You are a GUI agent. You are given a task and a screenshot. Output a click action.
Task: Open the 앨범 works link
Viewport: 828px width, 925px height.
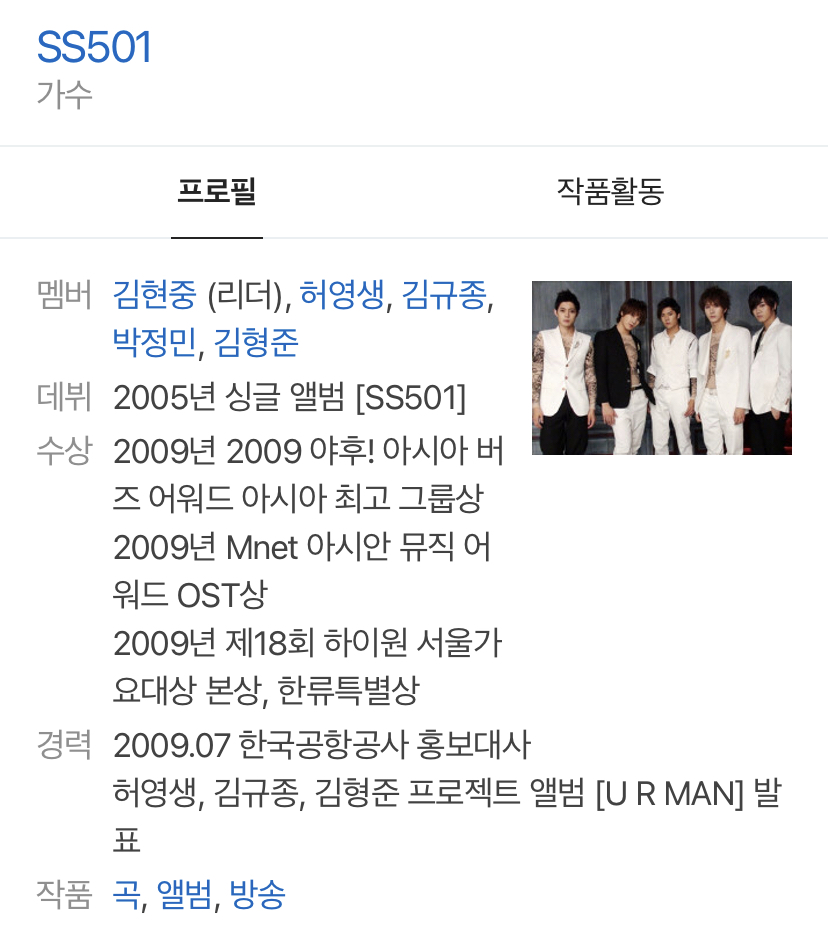pos(184,893)
